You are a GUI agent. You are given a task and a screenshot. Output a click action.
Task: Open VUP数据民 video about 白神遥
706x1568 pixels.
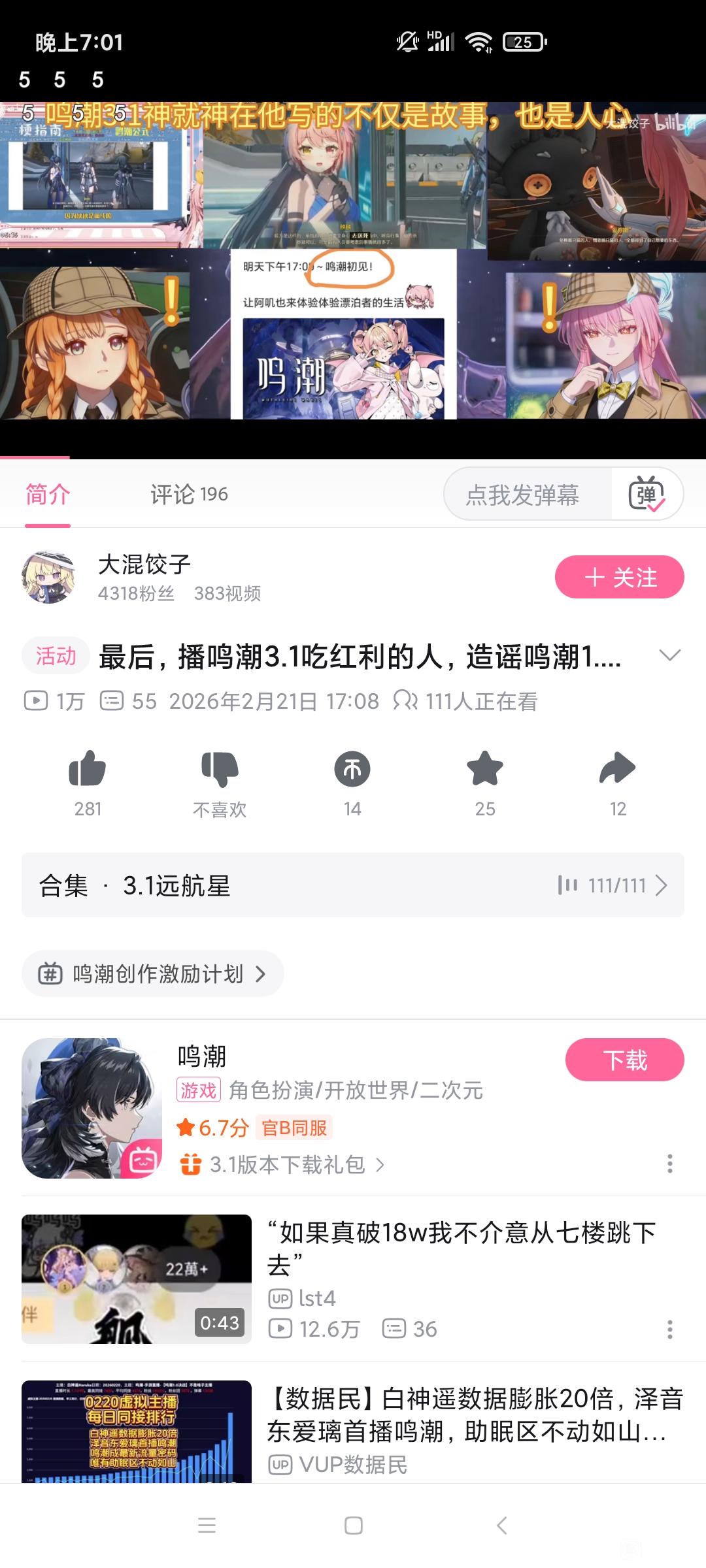475,1414
